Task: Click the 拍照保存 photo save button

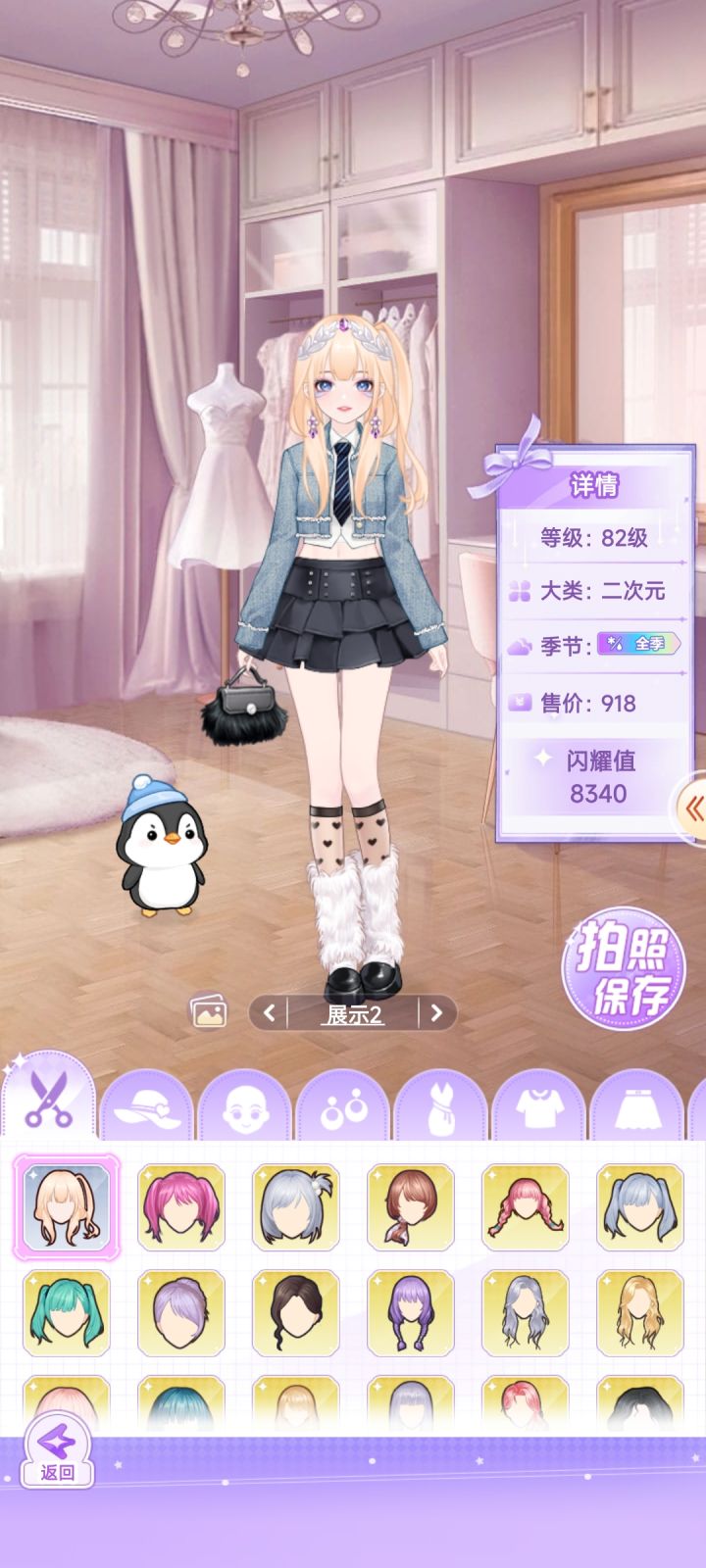Action: (x=624, y=968)
